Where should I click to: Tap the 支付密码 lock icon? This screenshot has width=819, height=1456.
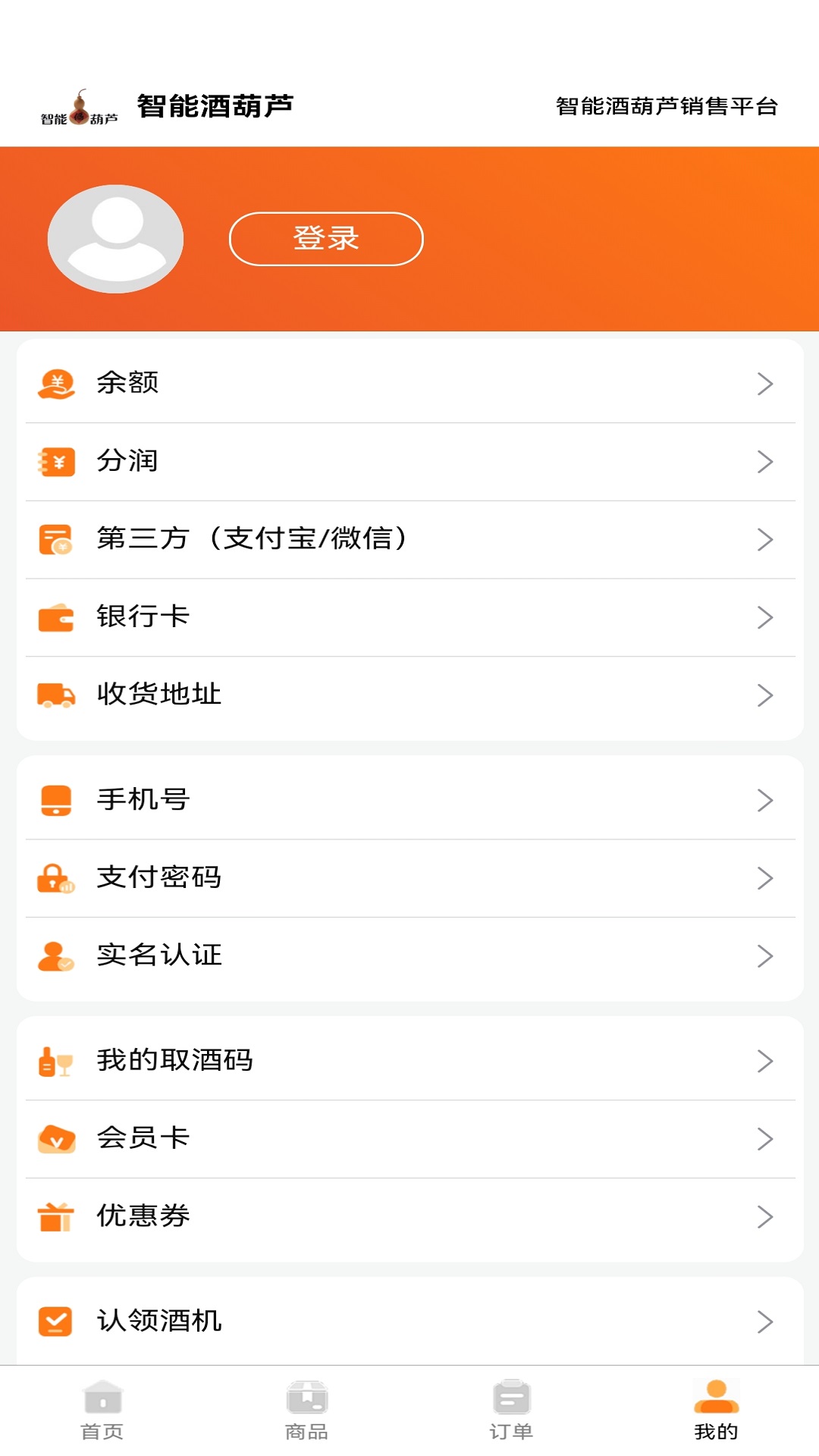57,877
